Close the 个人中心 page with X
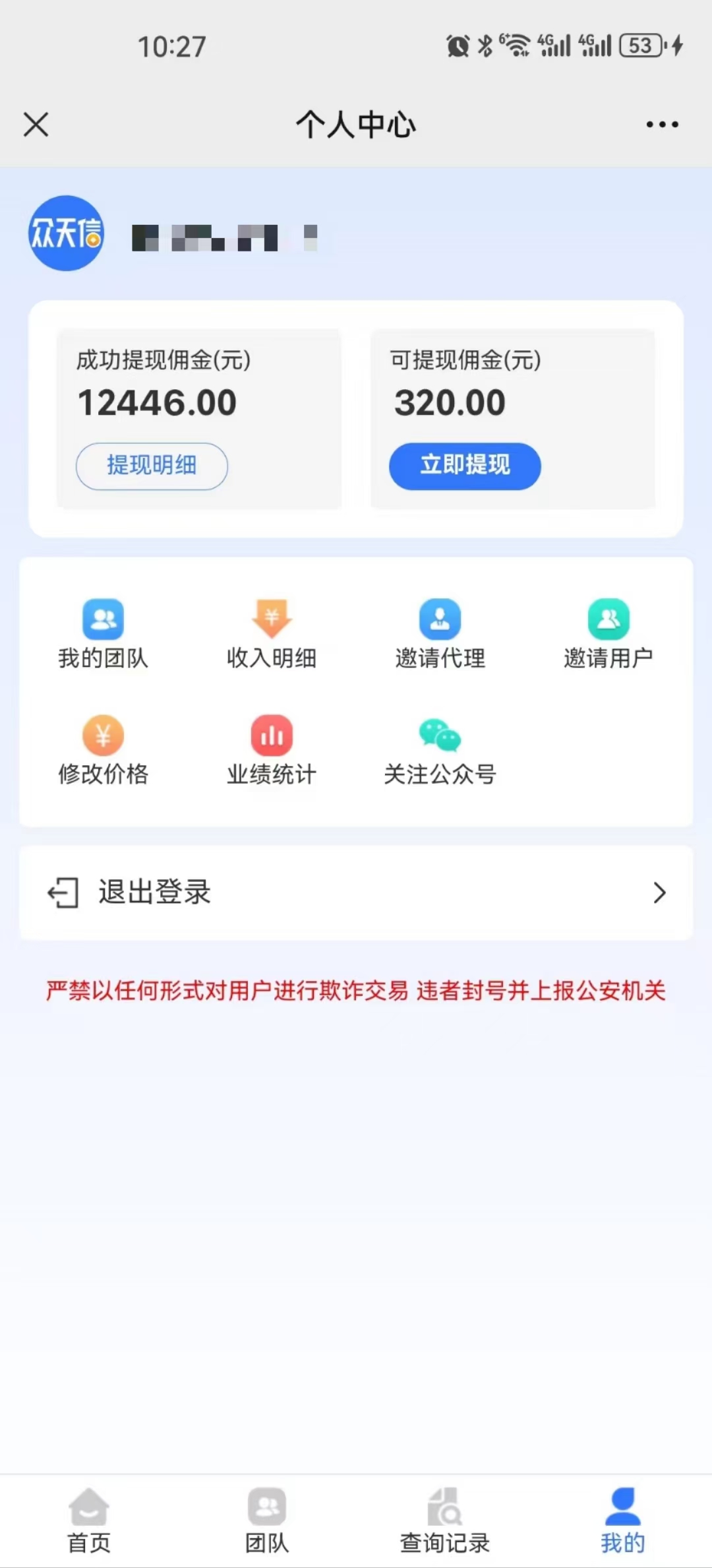This screenshot has width=712, height=1568. (x=36, y=124)
